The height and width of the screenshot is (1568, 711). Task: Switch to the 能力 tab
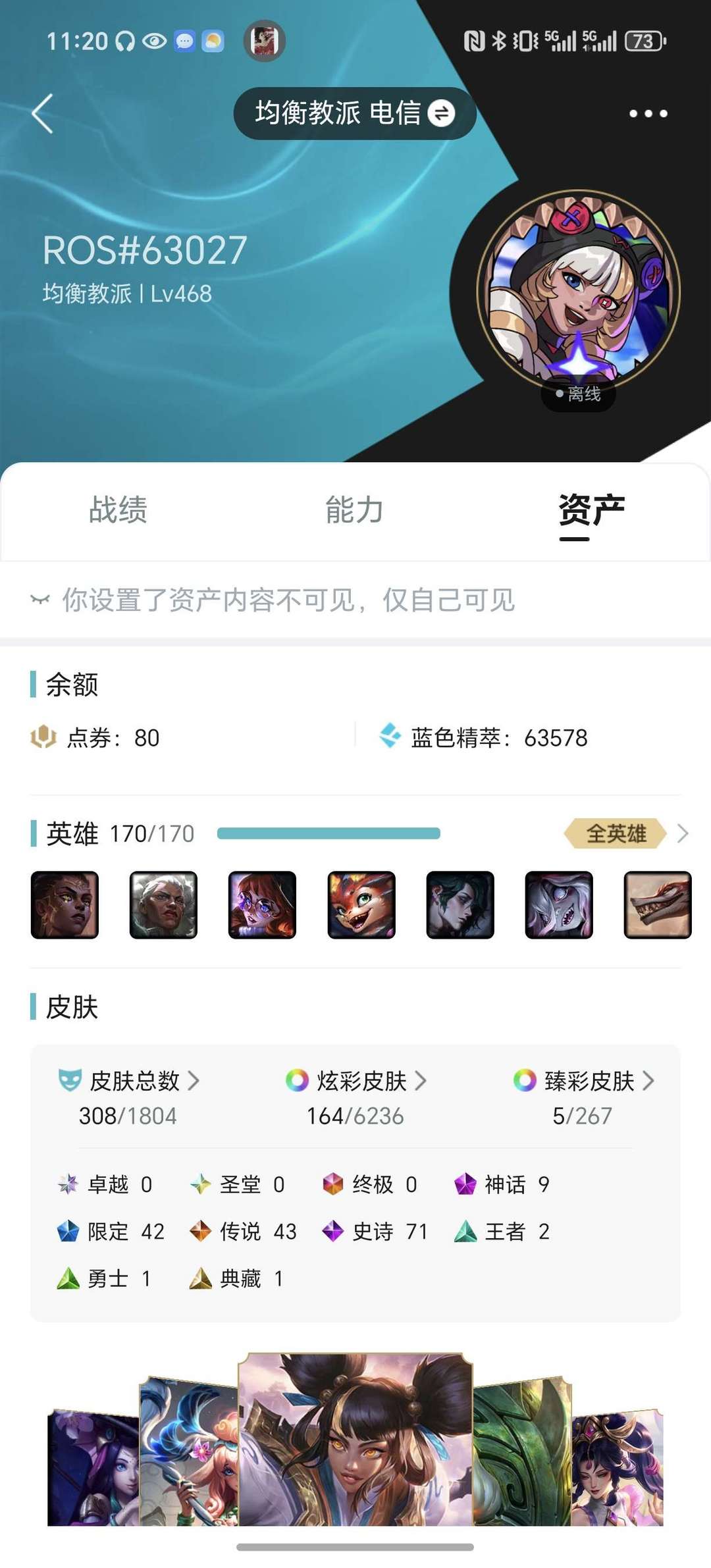tap(355, 510)
